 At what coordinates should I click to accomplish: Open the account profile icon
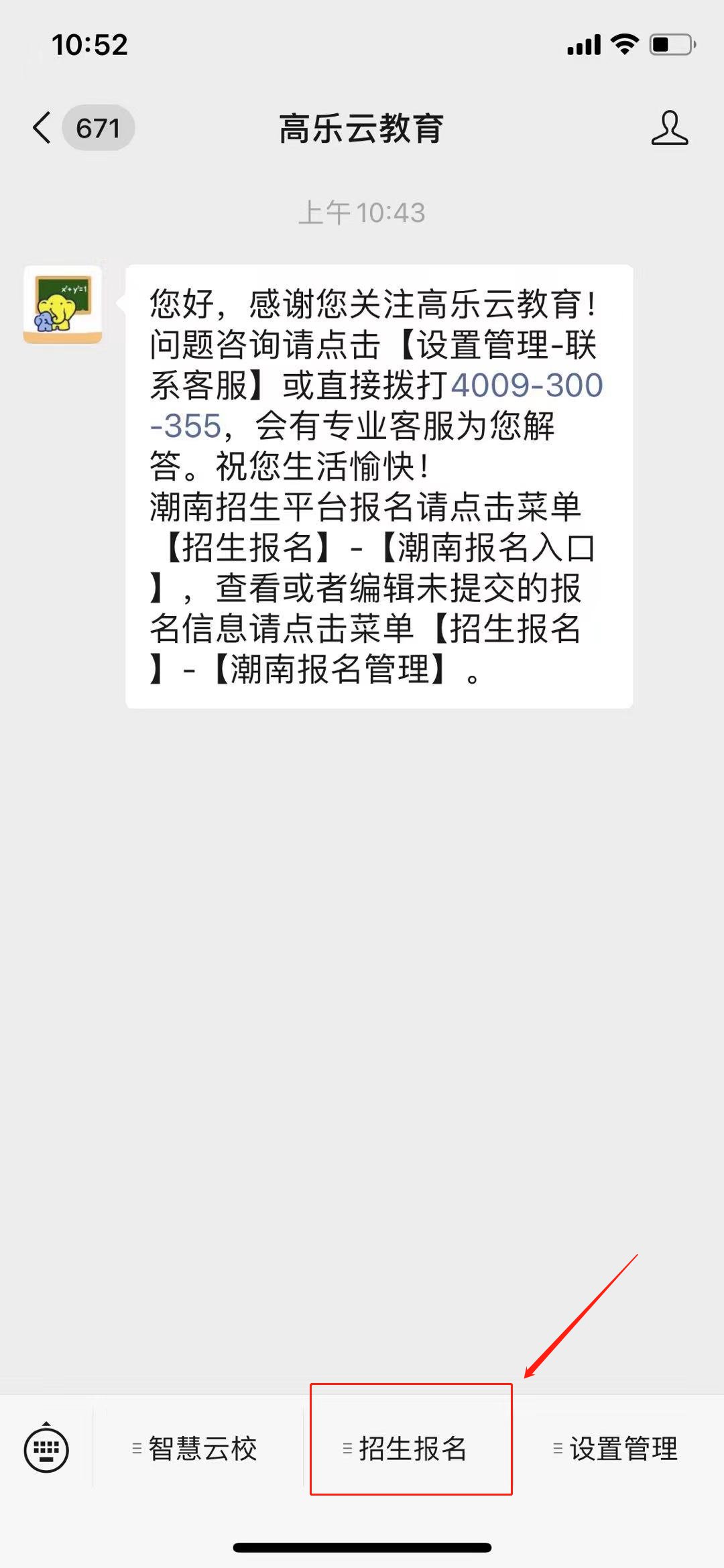(x=669, y=128)
